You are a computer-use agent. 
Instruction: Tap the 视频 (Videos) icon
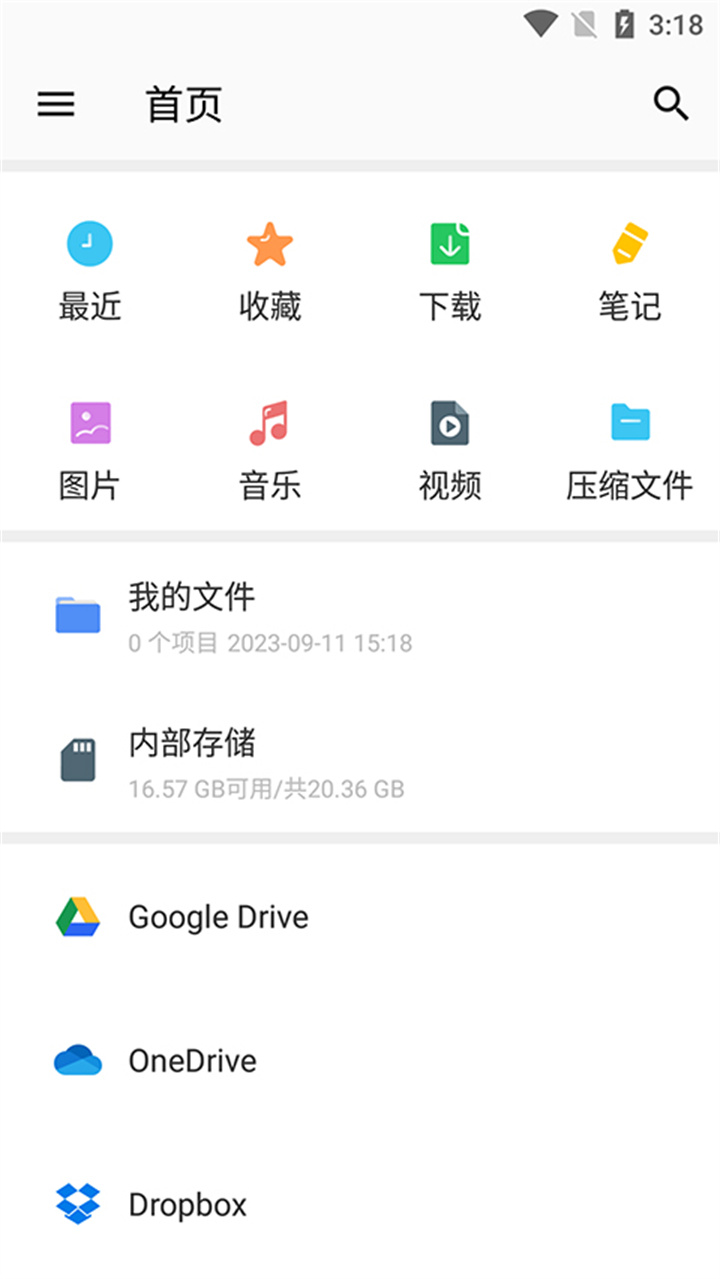(x=450, y=422)
